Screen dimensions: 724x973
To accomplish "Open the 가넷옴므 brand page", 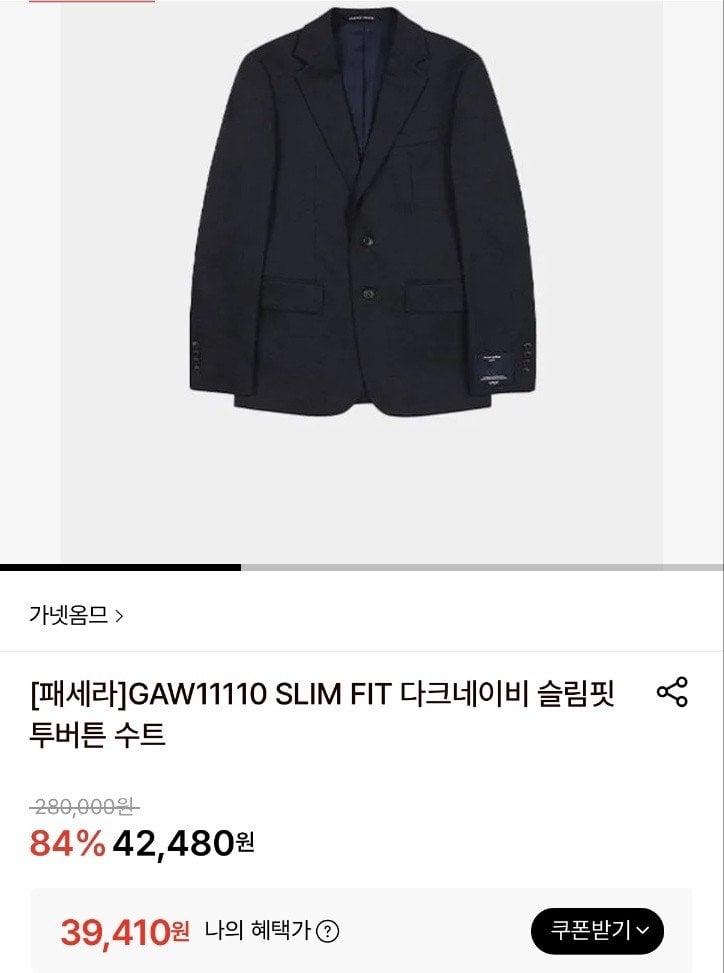I will [x=76, y=615].
